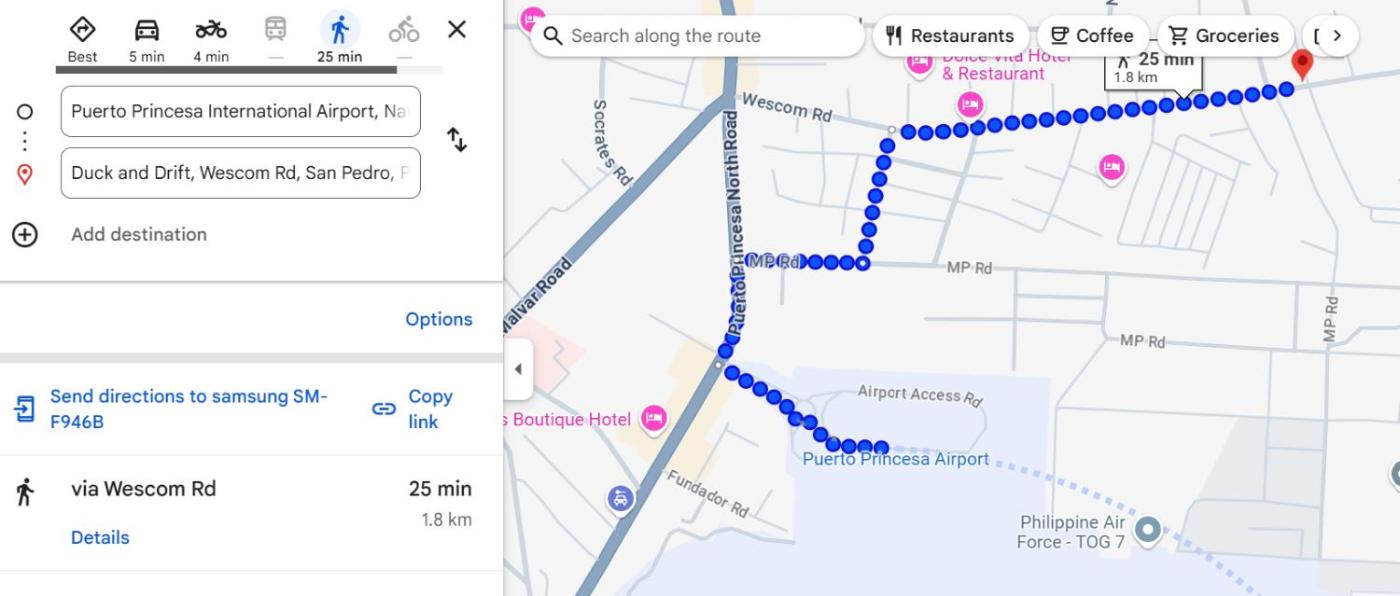
Task: Open route Options
Action: (439, 319)
